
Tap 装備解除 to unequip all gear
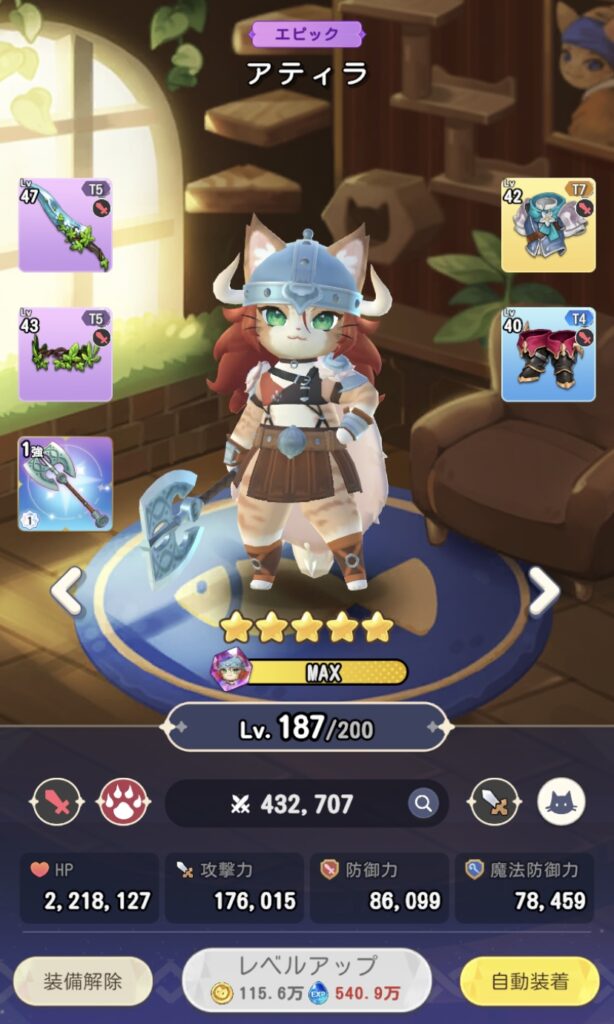click(83, 981)
